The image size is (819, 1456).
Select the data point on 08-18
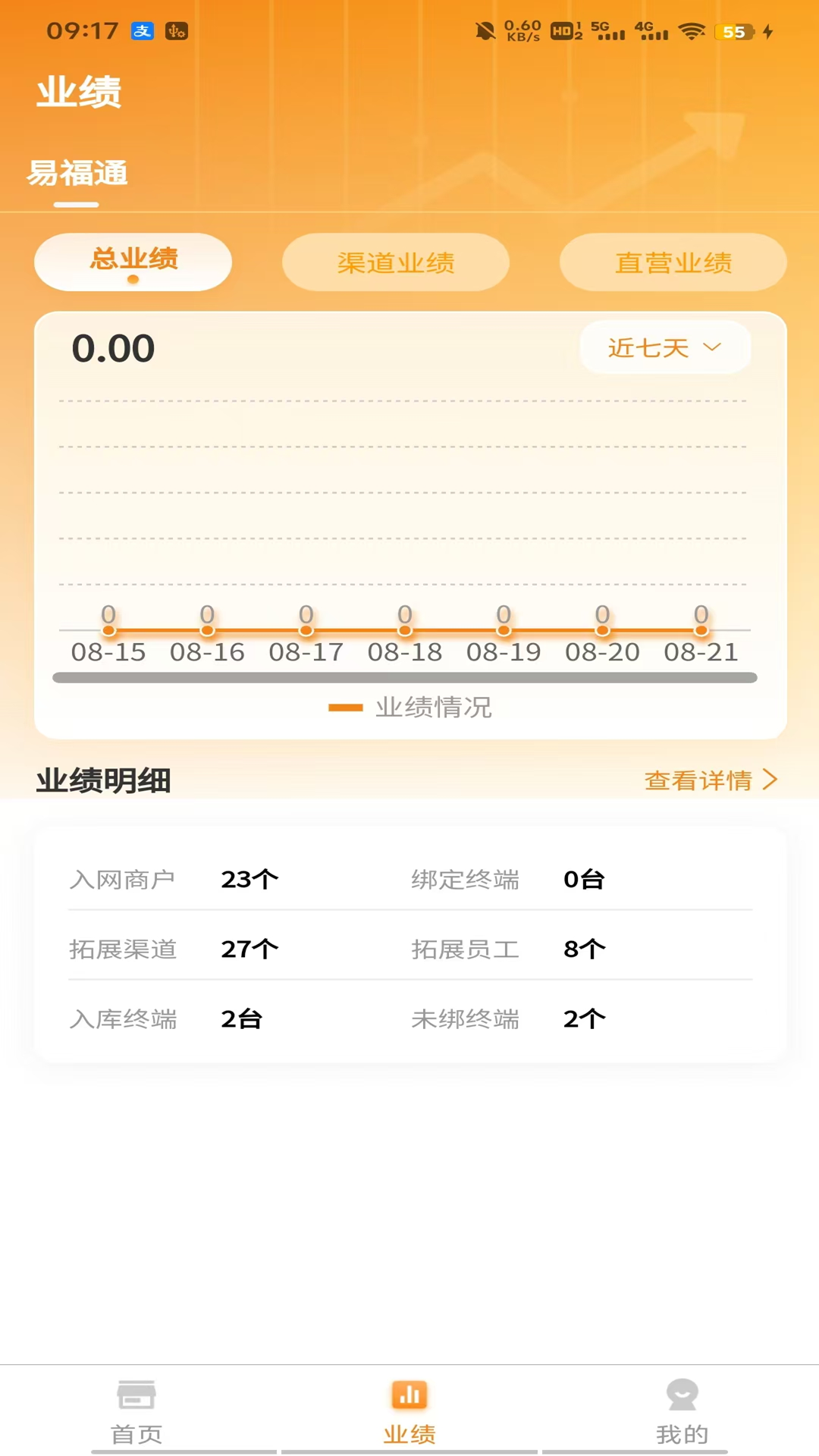tap(404, 629)
